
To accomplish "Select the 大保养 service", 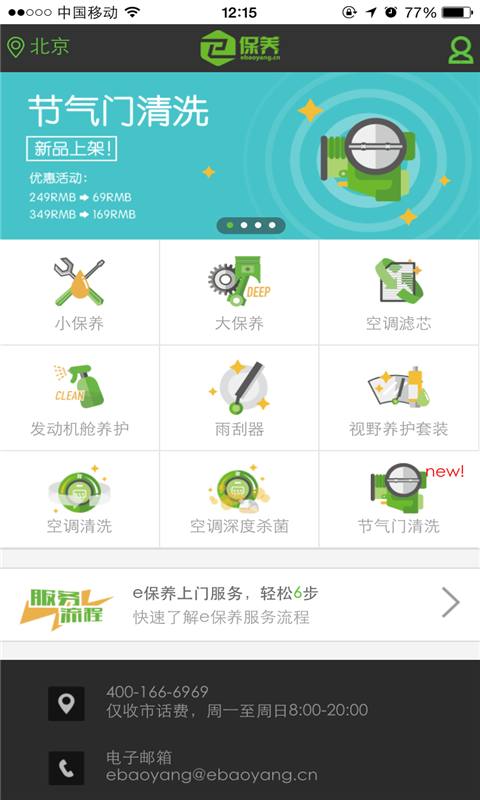I will coord(239,293).
